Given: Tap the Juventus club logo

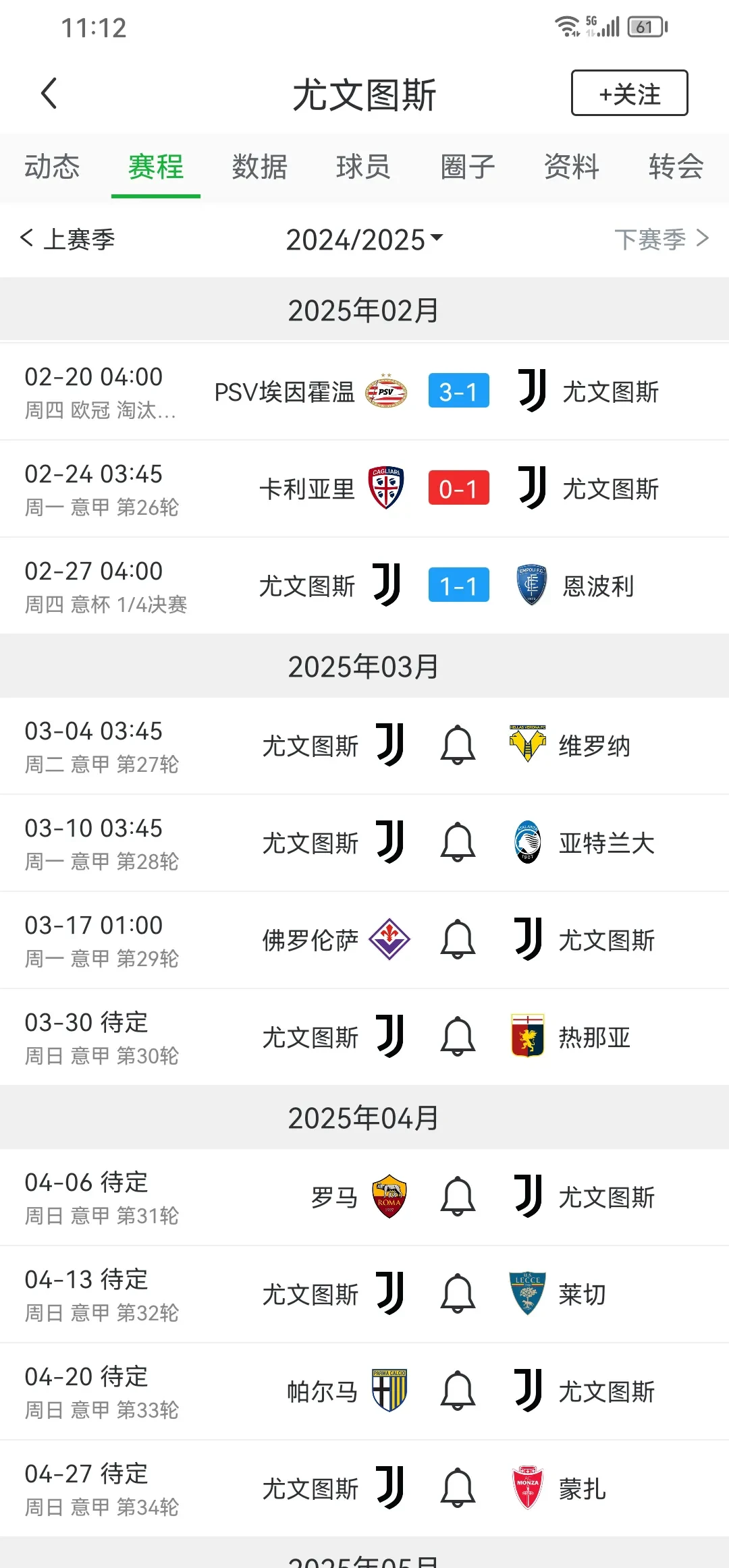Looking at the screenshot, I should (x=533, y=391).
